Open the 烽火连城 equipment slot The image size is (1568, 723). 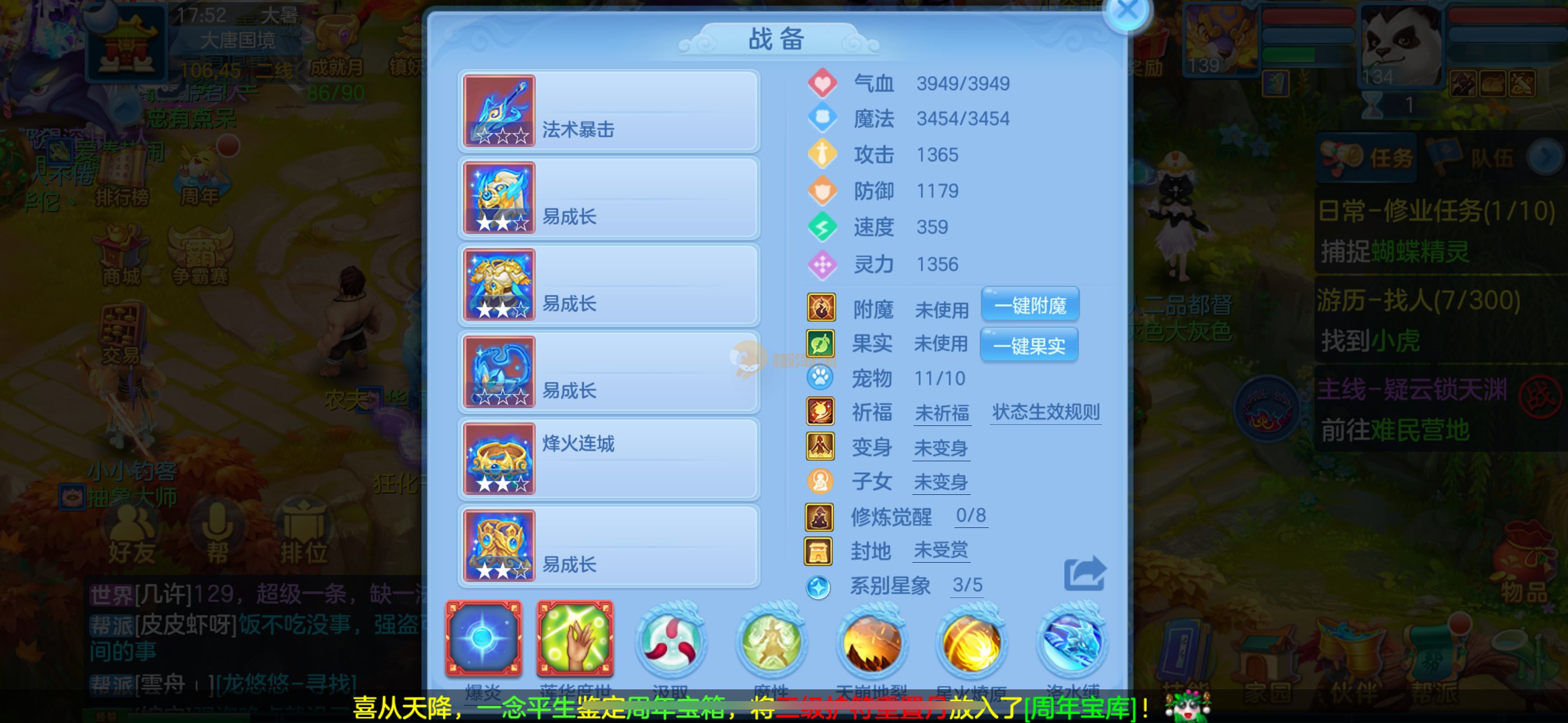608,459
